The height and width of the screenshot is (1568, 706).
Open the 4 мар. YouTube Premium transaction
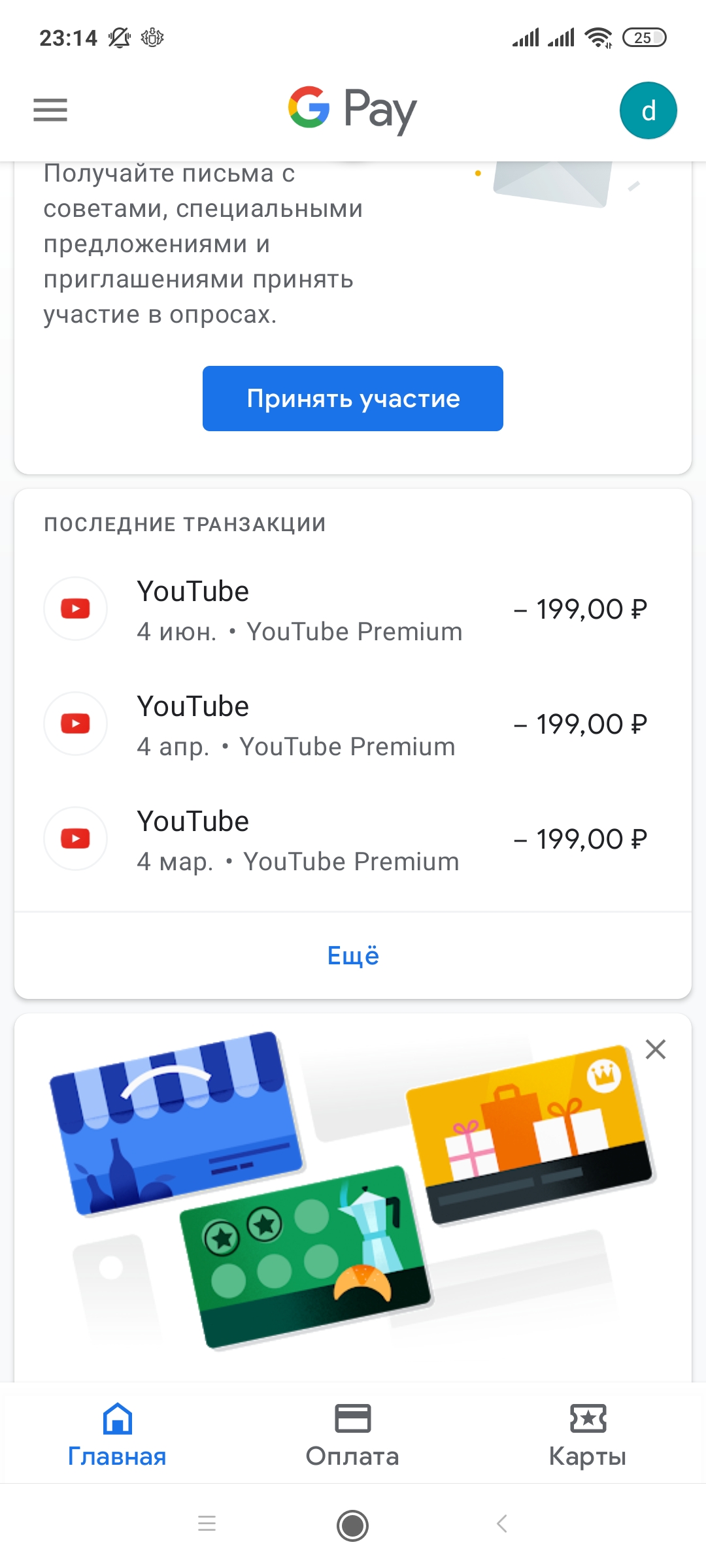(x=353, y=840)
